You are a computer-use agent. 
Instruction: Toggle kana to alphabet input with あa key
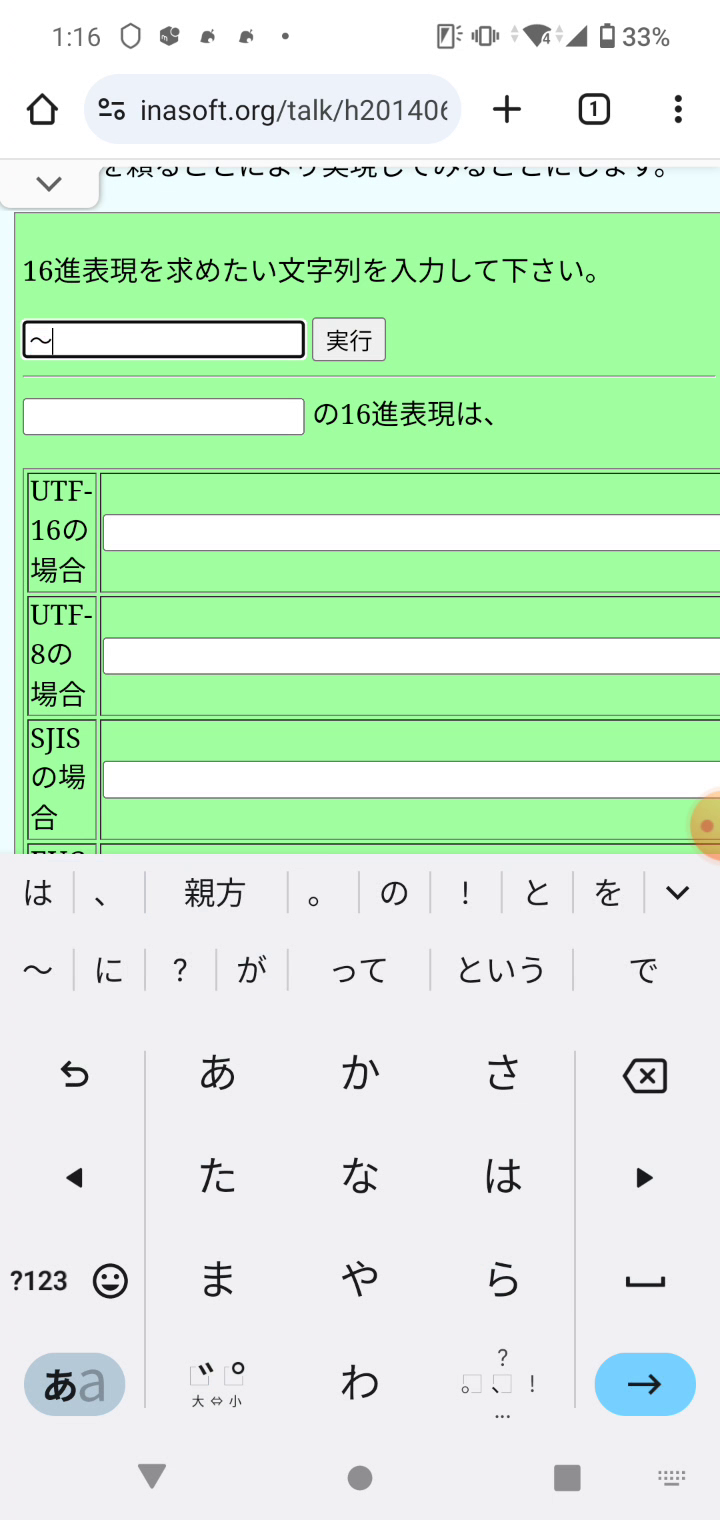click(74, 1384)
